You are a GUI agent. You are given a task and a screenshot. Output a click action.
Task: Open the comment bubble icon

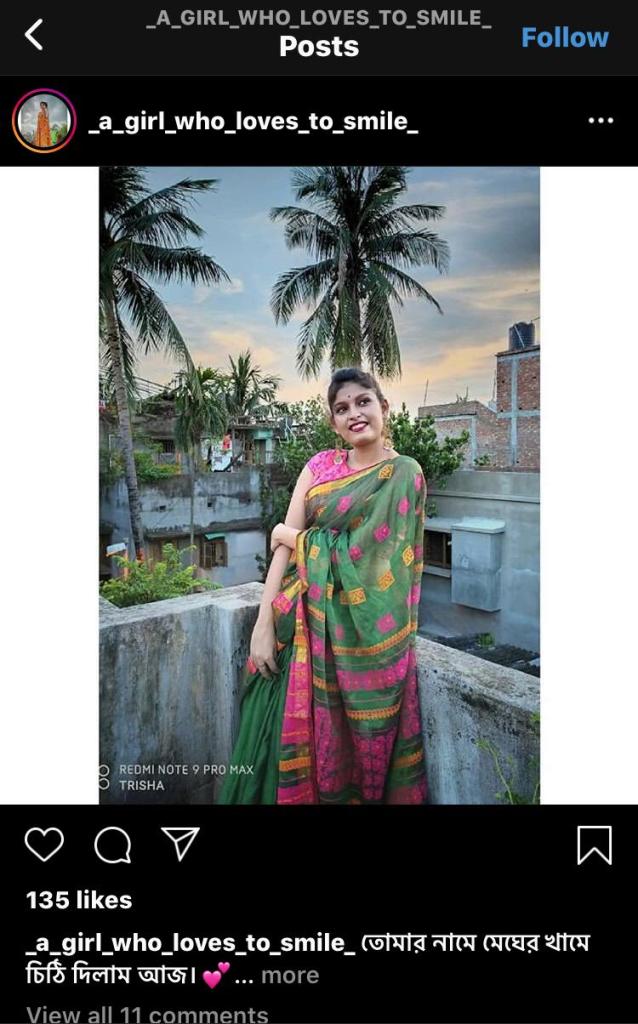[x=112, y=845]
